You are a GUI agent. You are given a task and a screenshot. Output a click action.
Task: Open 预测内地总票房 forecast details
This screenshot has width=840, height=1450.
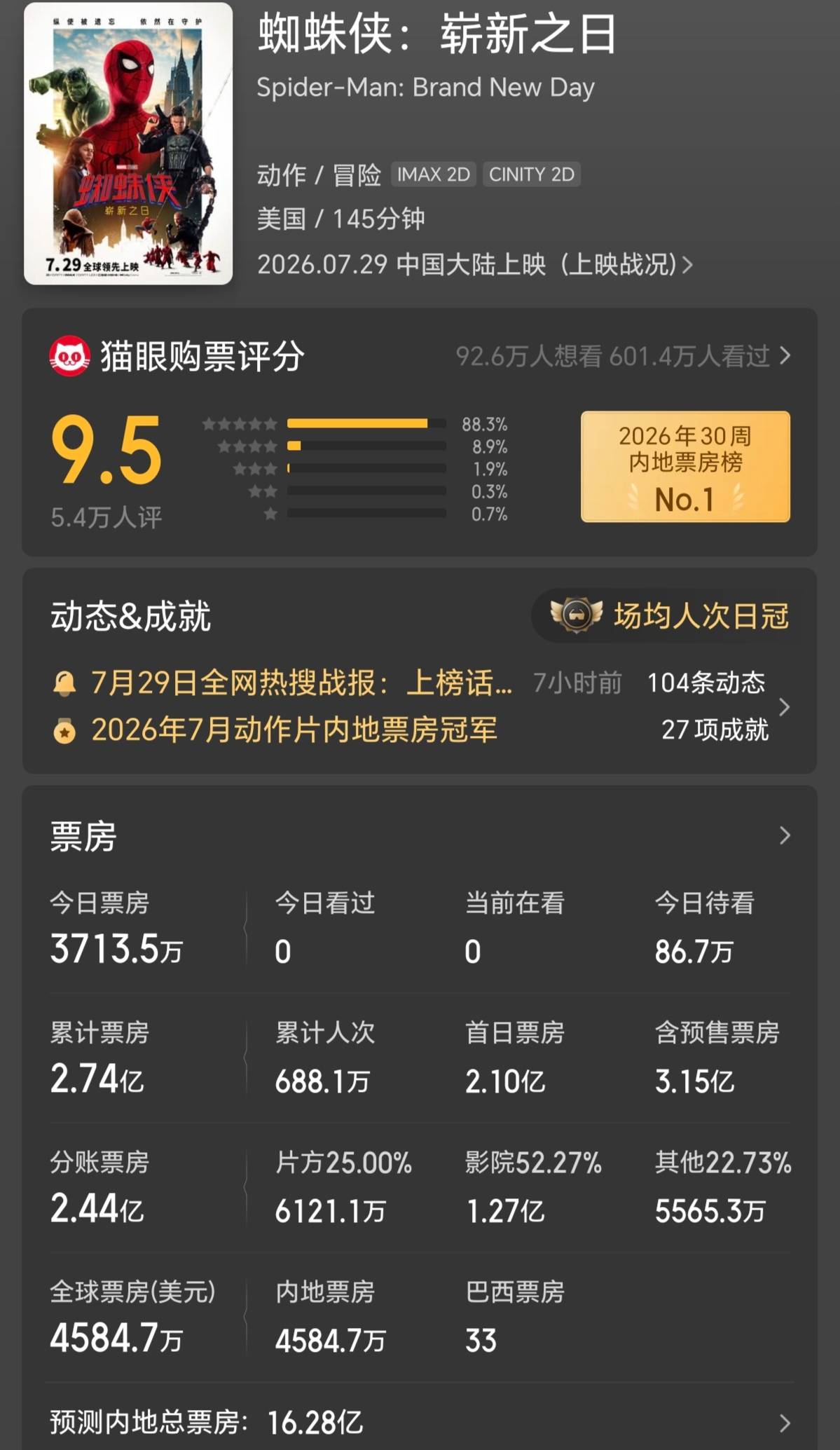point(420,1422)
